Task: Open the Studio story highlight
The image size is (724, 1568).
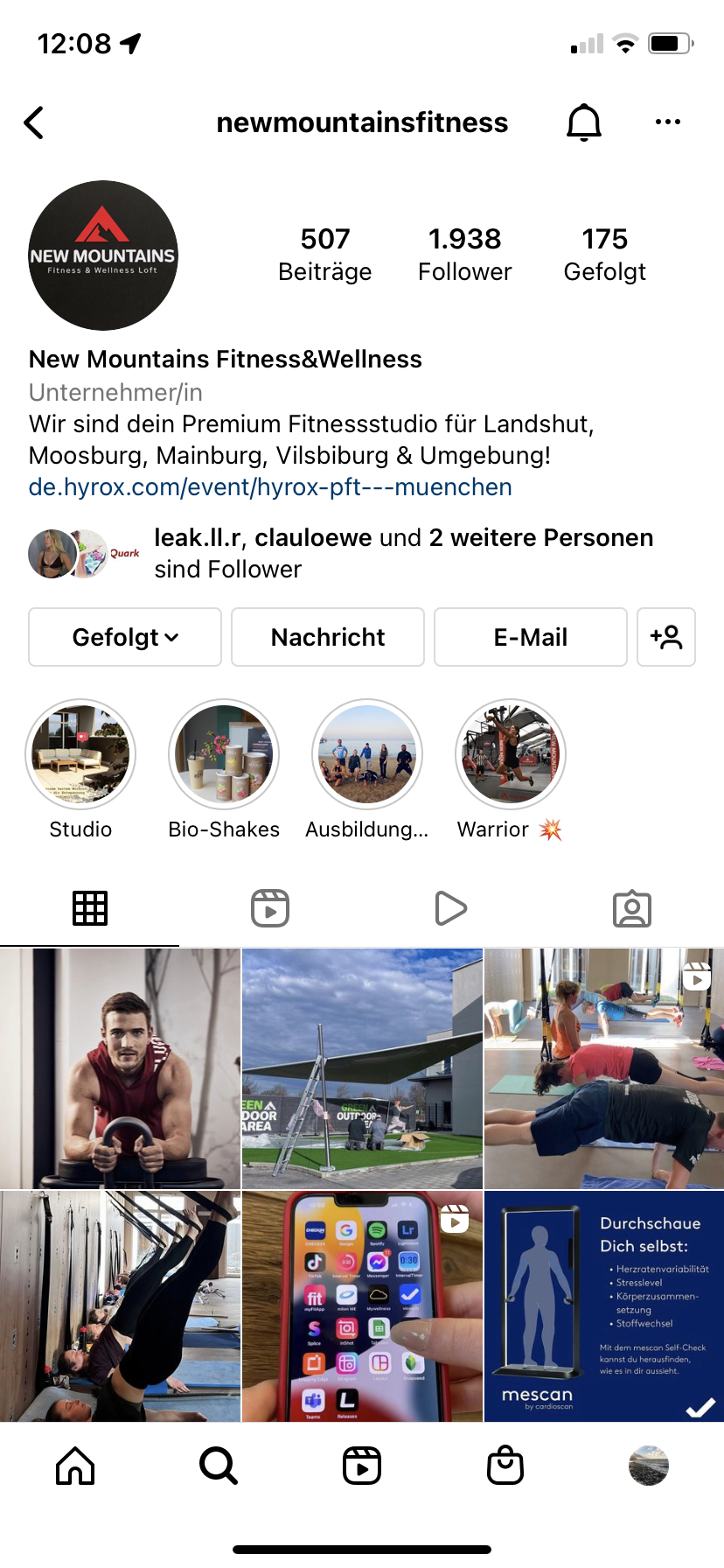Action: point(80,754)
